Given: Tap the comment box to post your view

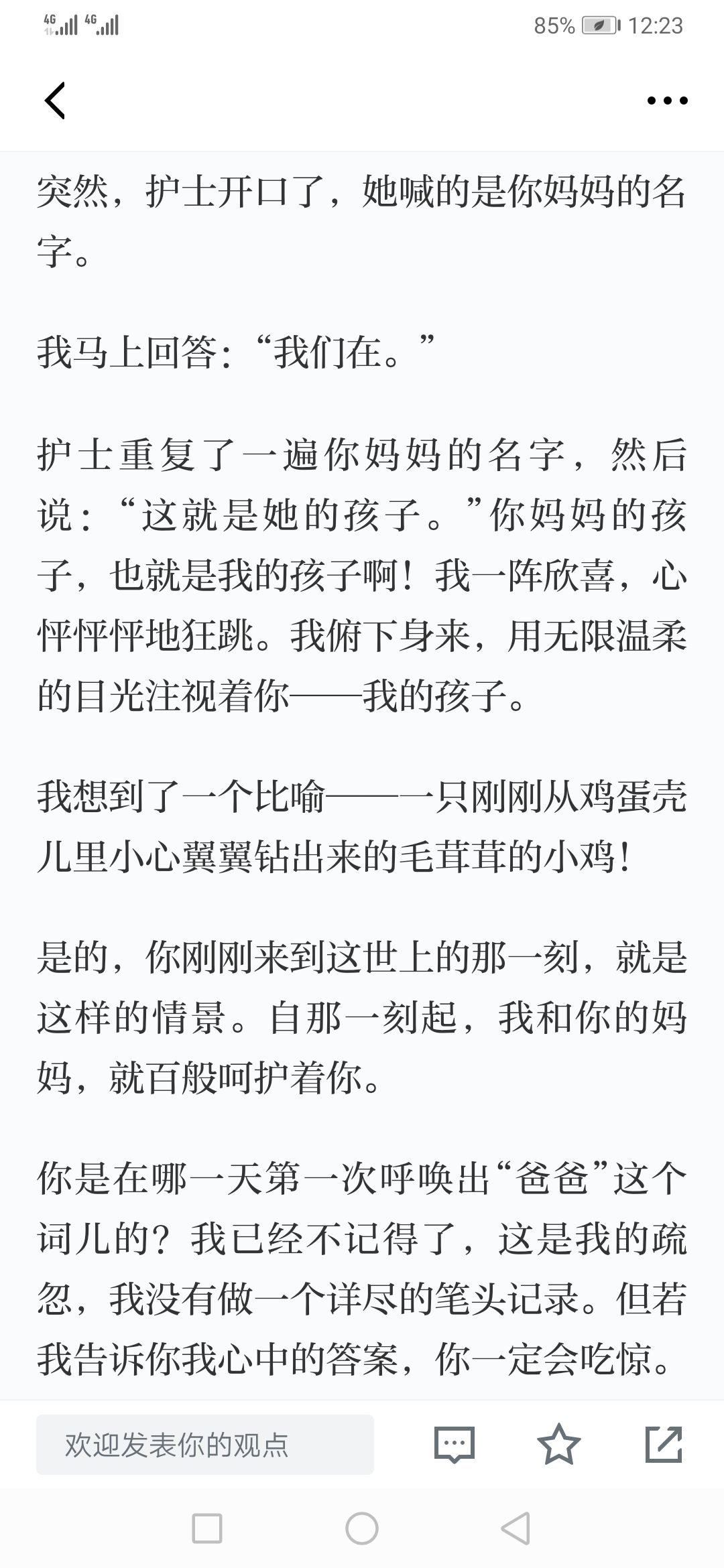Looking at the screenshot, I should [205, 1445].
